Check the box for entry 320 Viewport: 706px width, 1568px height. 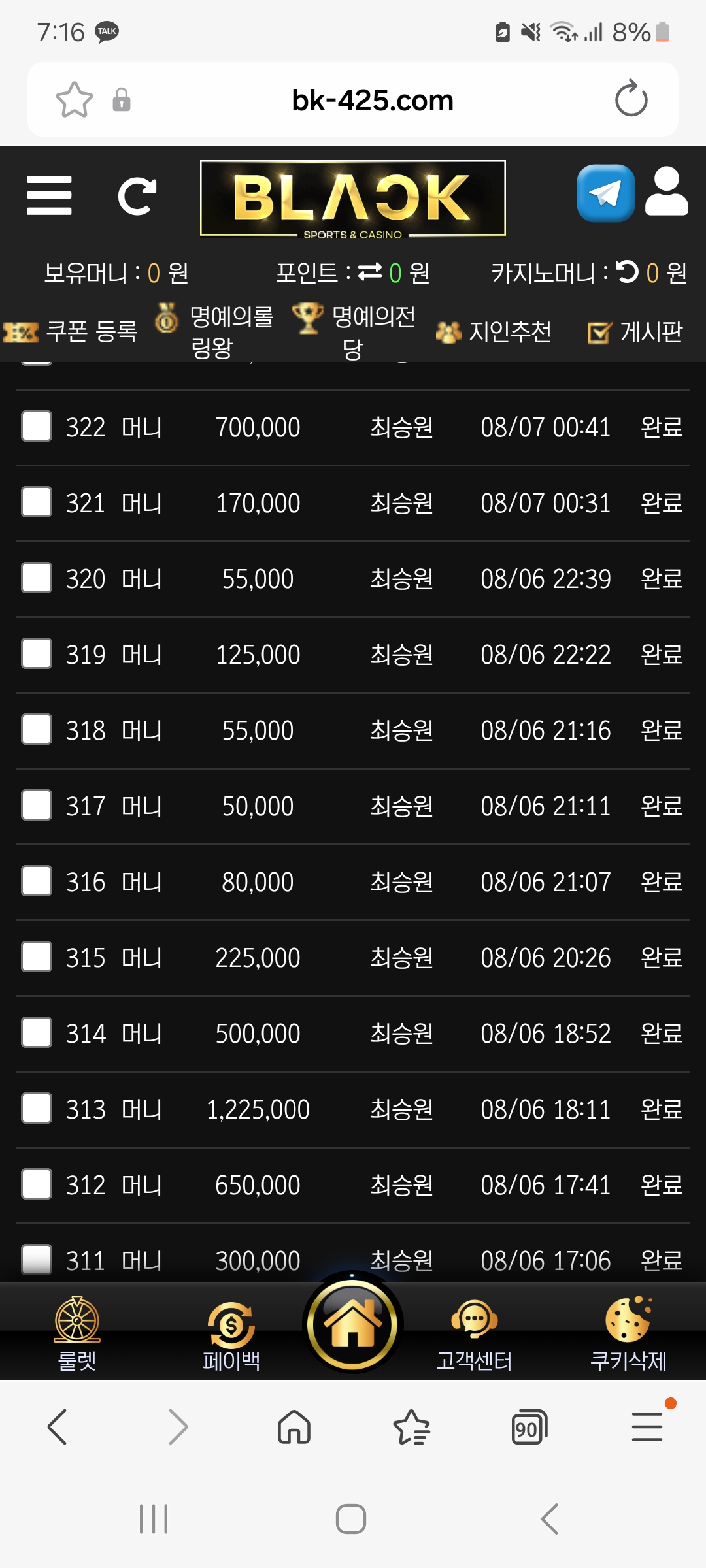(x=37, y=578)
